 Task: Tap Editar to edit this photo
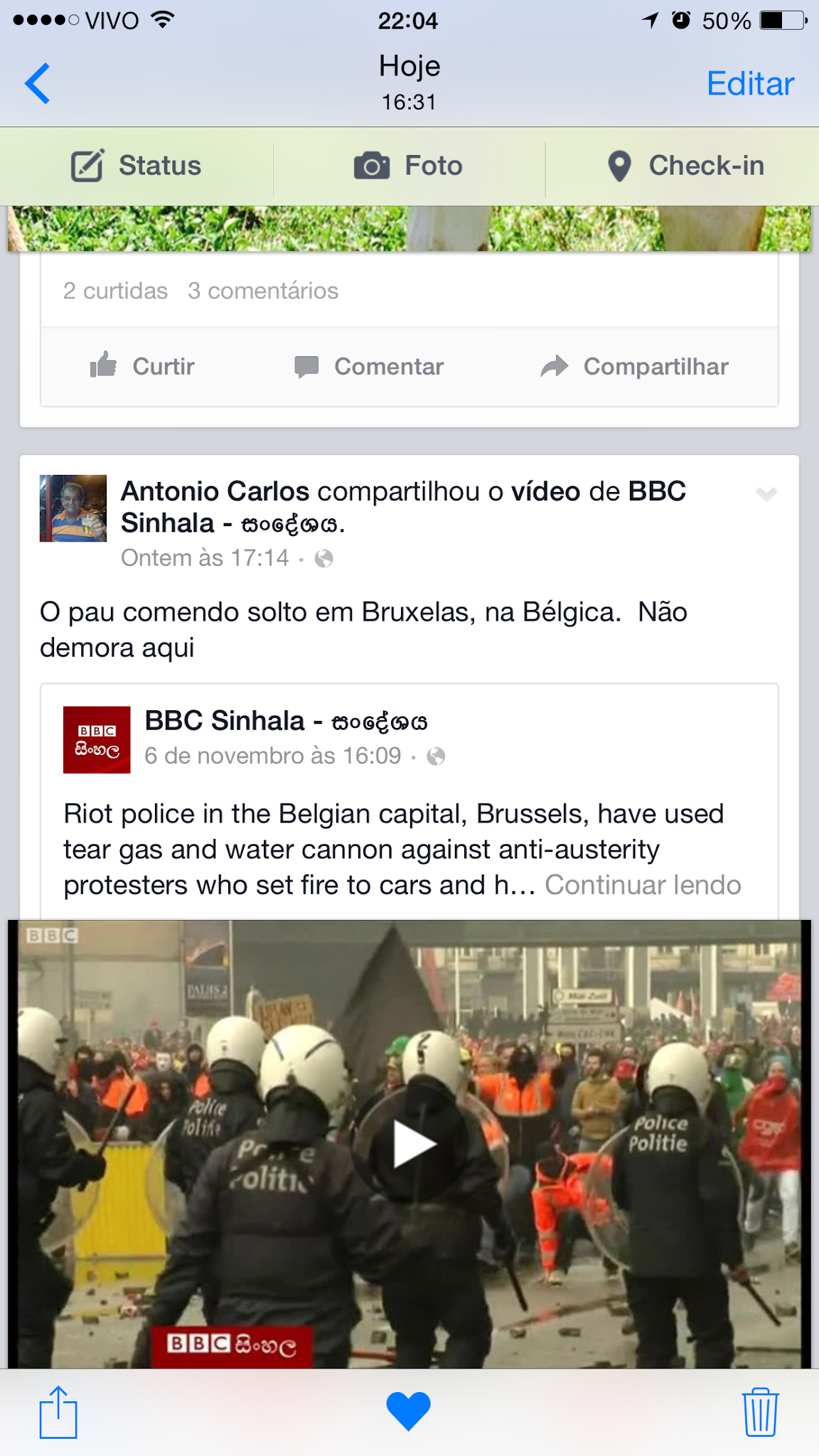pos(750,84)
